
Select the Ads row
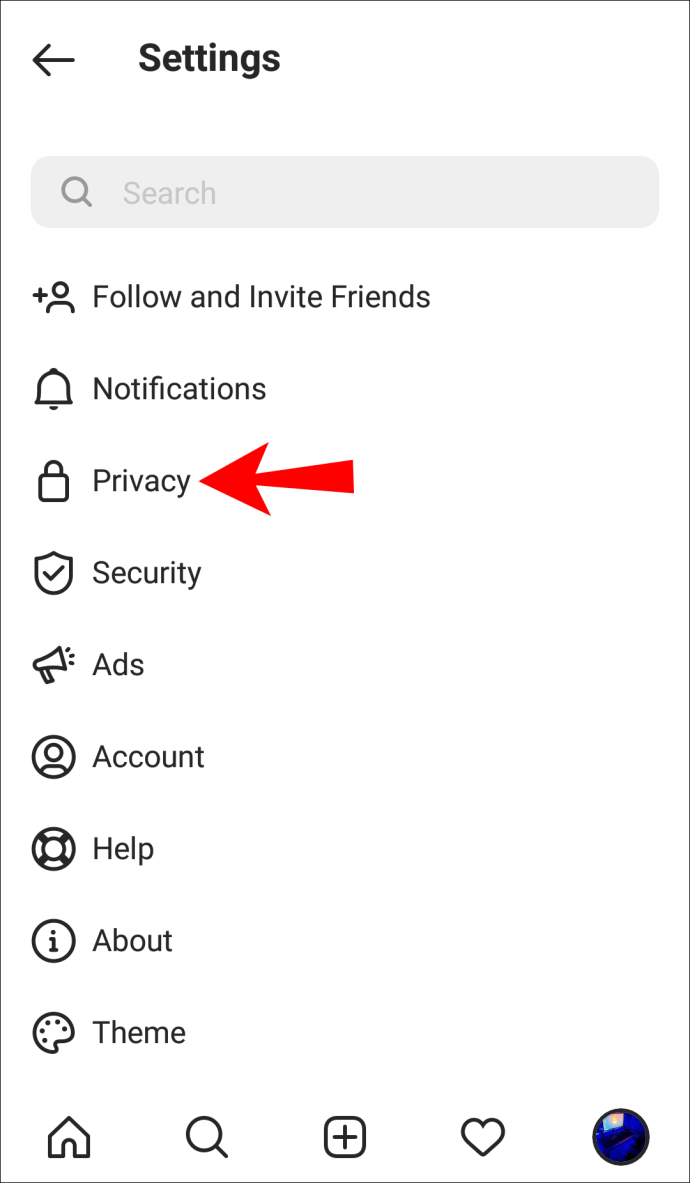pyautogui.click(x=118, y=665)
